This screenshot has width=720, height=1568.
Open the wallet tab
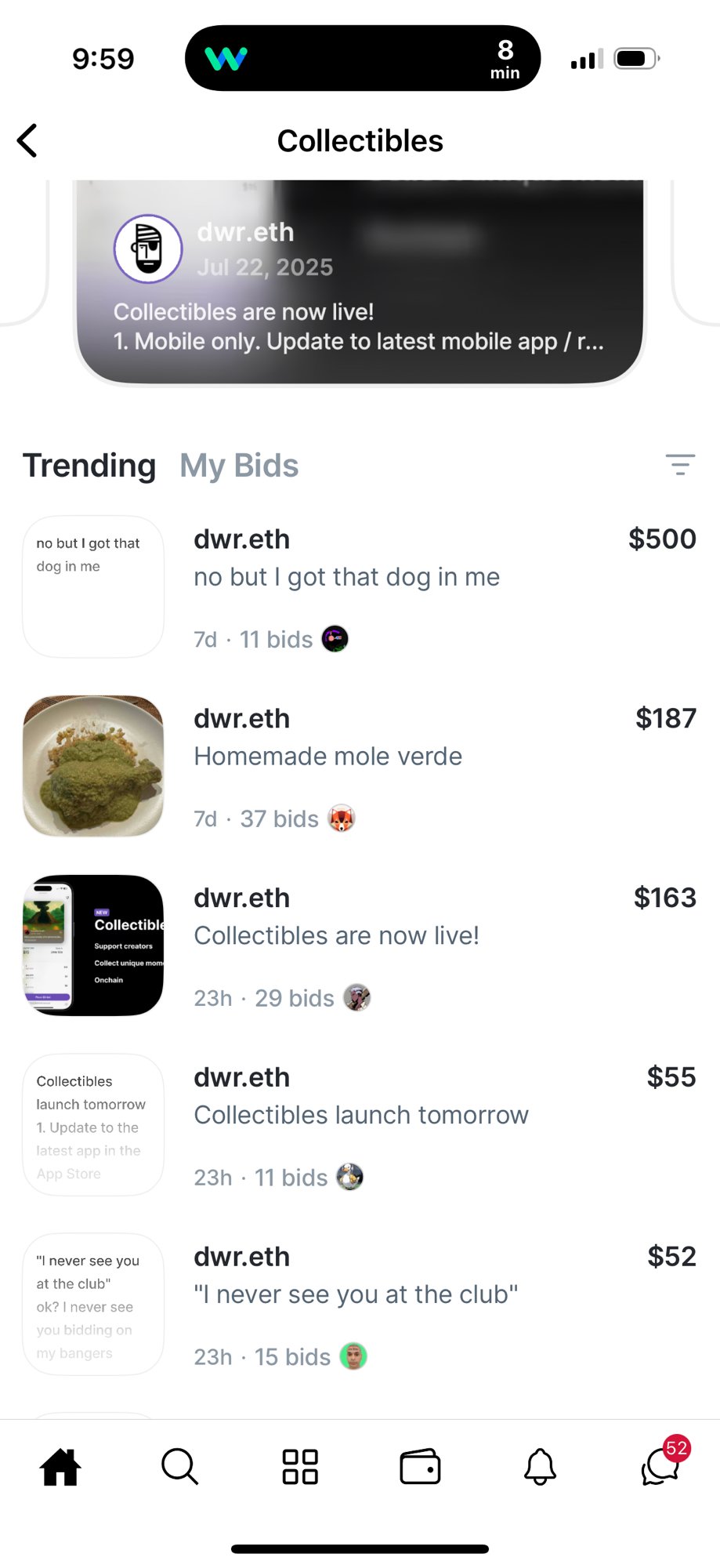tap(420, 1467)
